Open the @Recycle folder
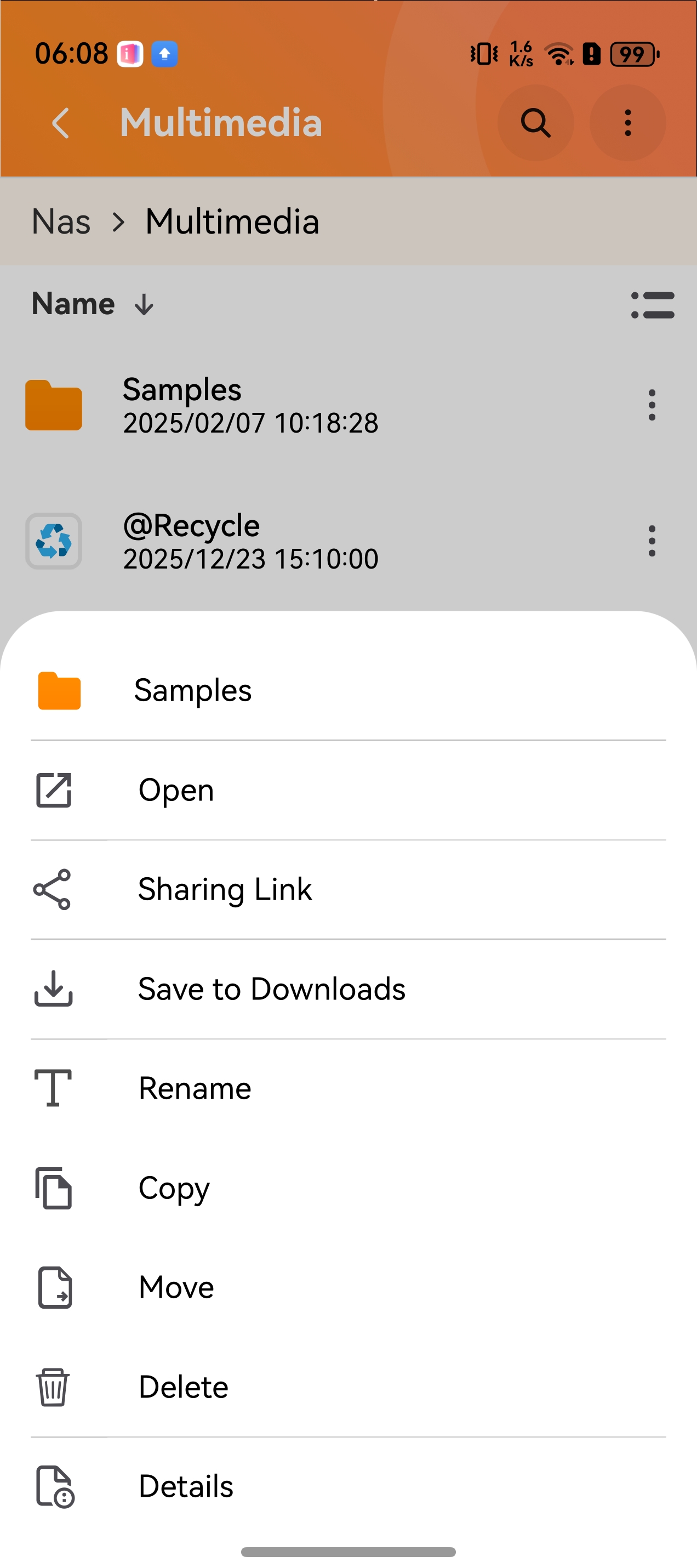This screenshot has width=697, height=1568. [250, 541]
